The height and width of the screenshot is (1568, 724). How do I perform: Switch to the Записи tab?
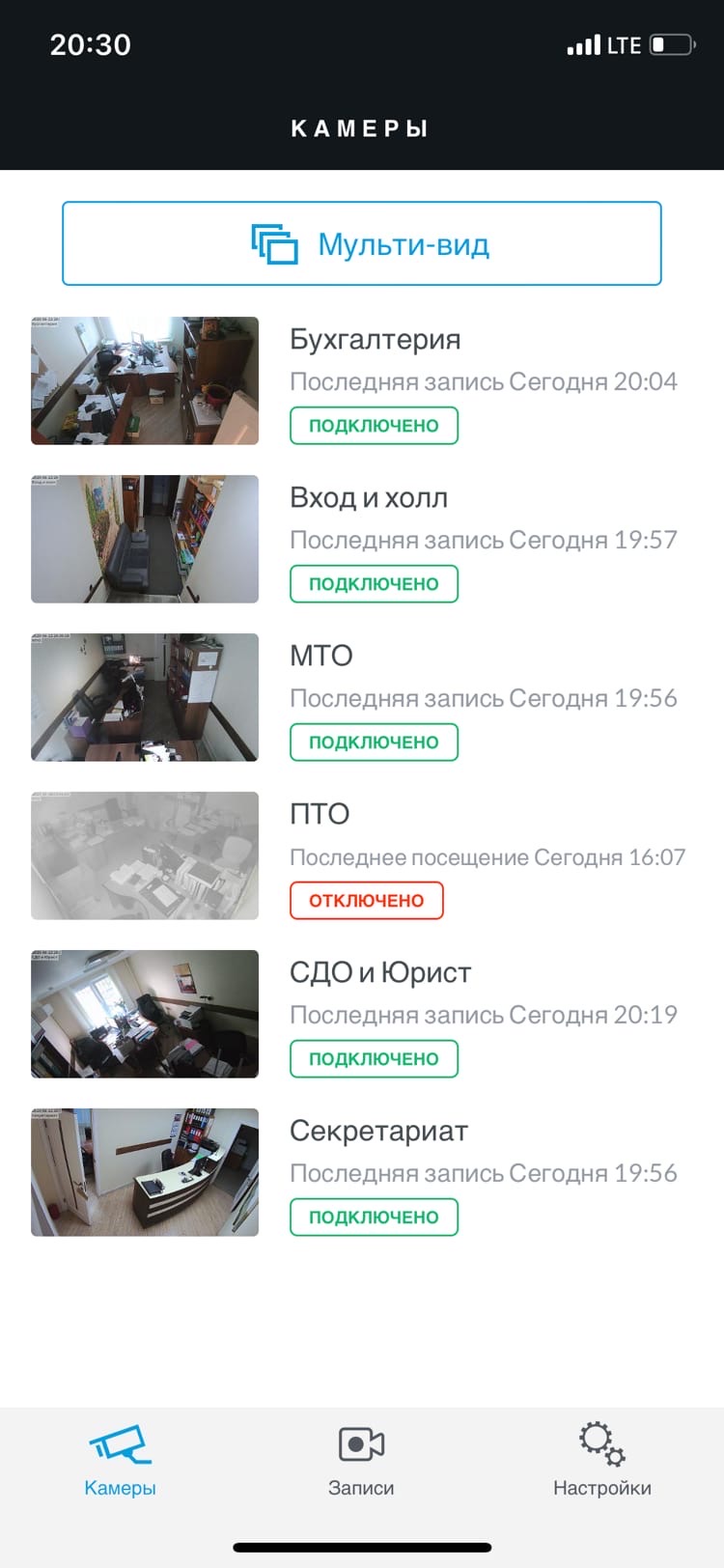click(x=361, y=1460)
